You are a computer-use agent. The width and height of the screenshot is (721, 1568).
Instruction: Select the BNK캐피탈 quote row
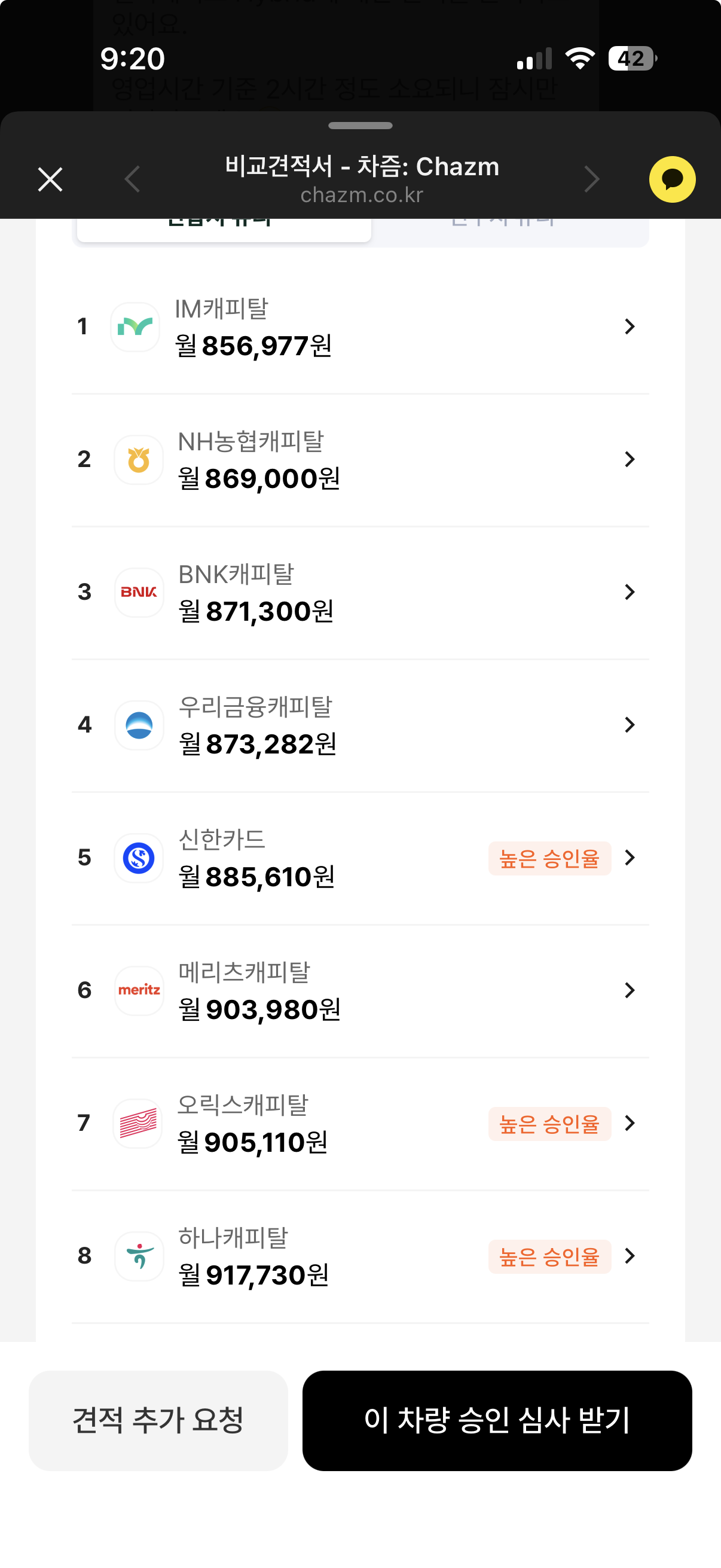[x=359, y=593]
